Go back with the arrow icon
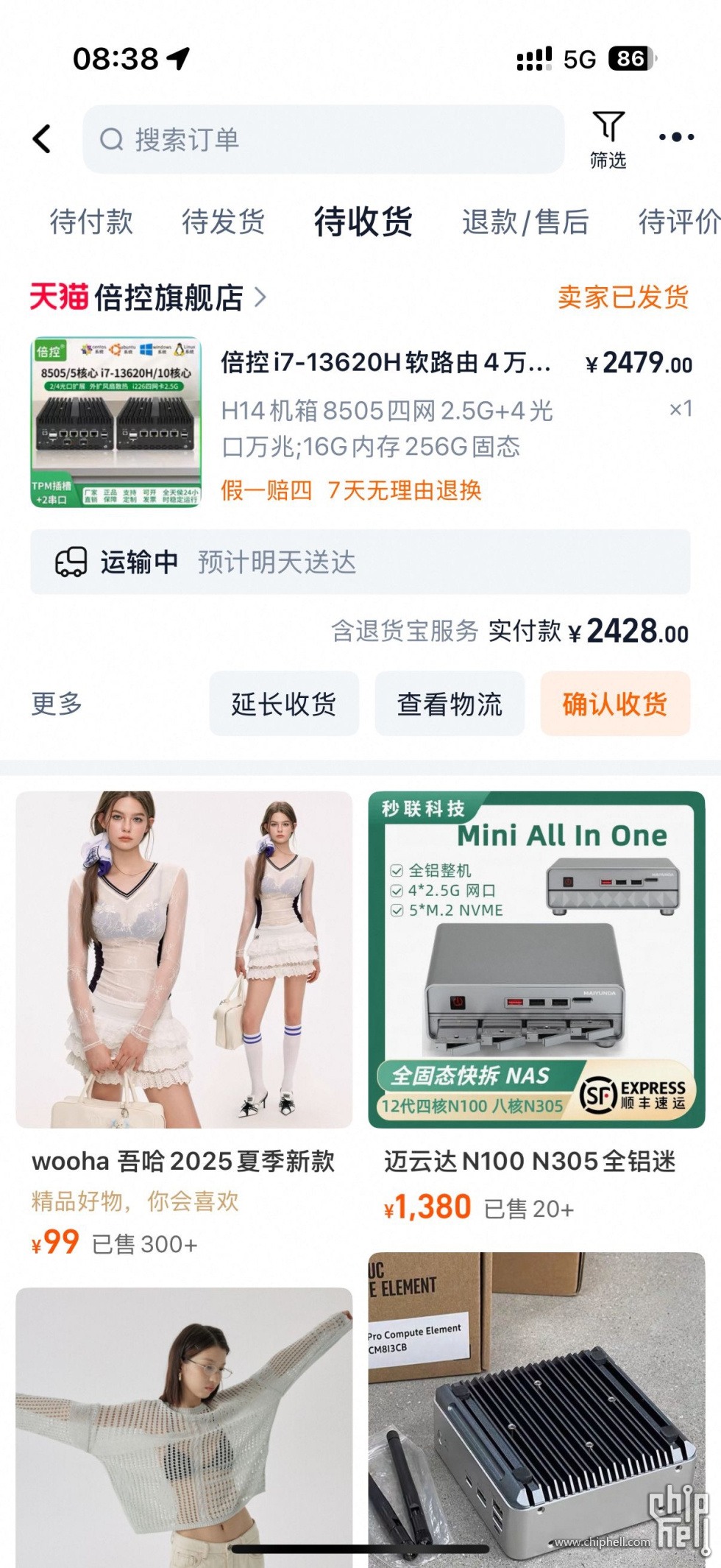The image size is (721, 1568). (x=43, y=138)
